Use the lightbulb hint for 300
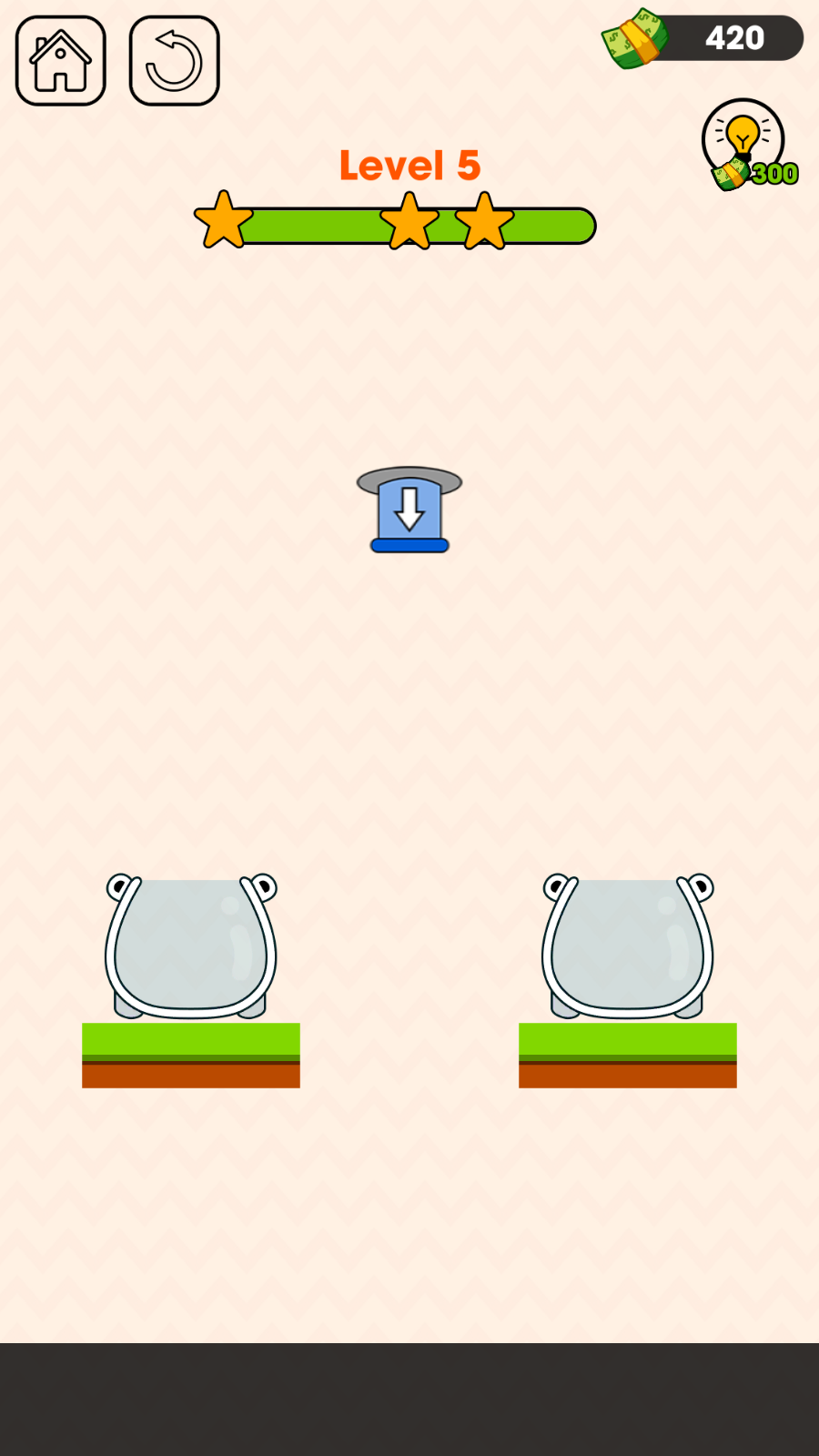The height and width of the screenshot is (1456, 819). (745, 143)
